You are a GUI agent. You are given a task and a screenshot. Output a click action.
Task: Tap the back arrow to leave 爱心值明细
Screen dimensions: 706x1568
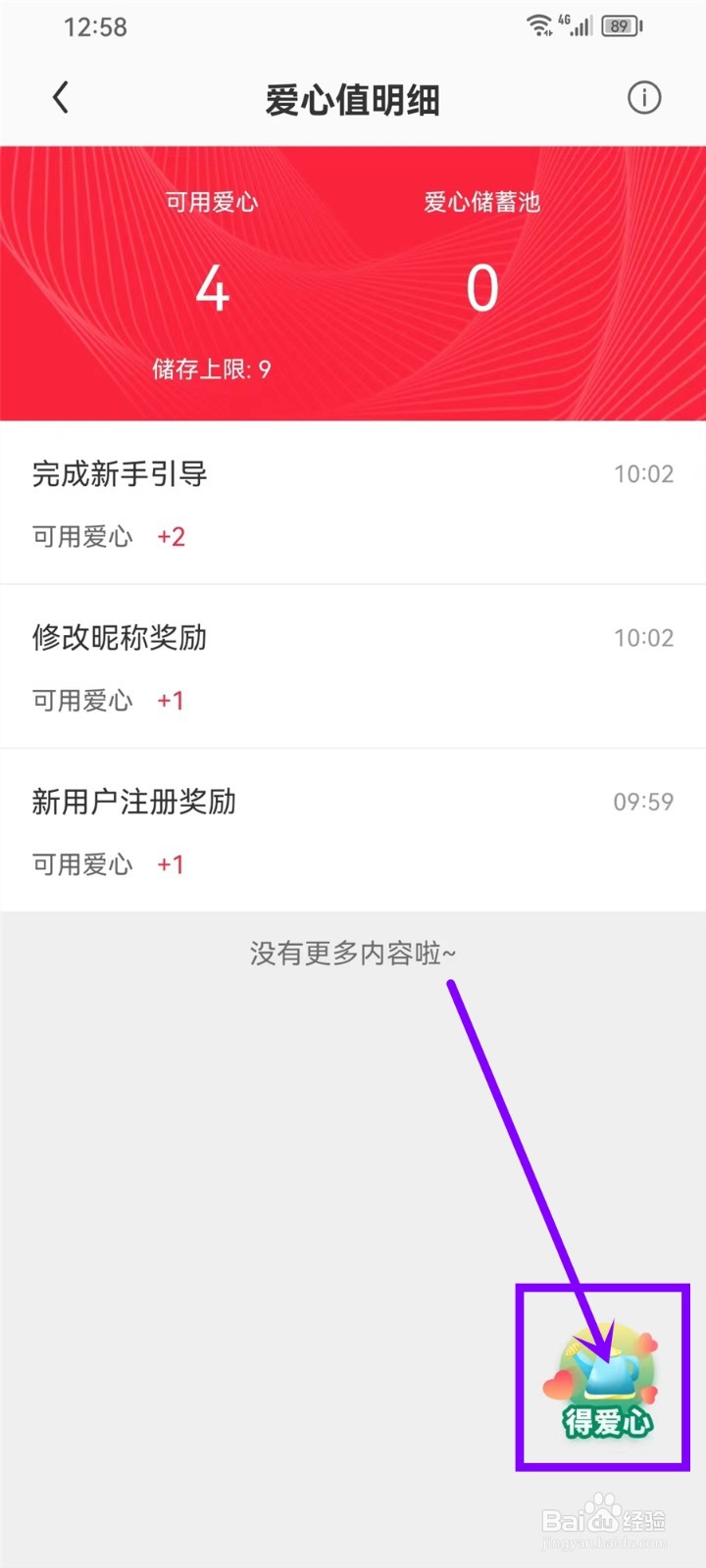pyautogui.click(x=61, y=97)
